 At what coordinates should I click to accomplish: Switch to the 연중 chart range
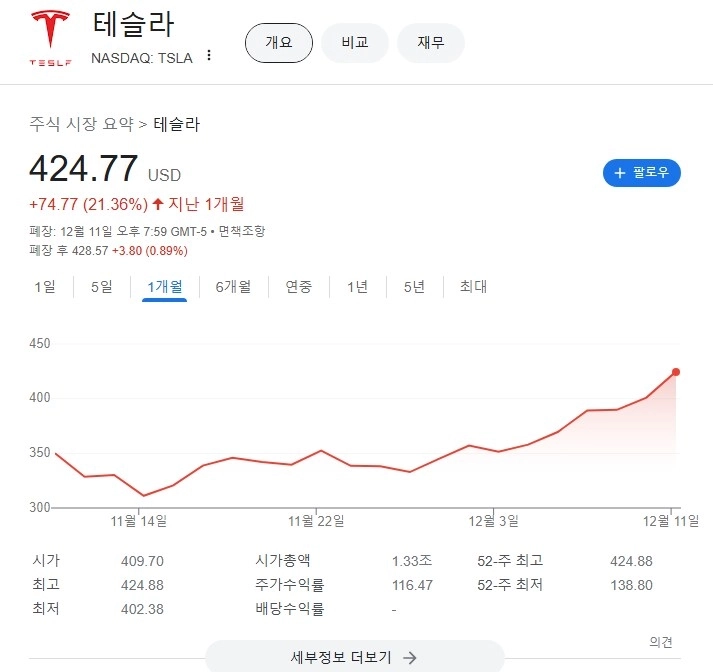299,287
